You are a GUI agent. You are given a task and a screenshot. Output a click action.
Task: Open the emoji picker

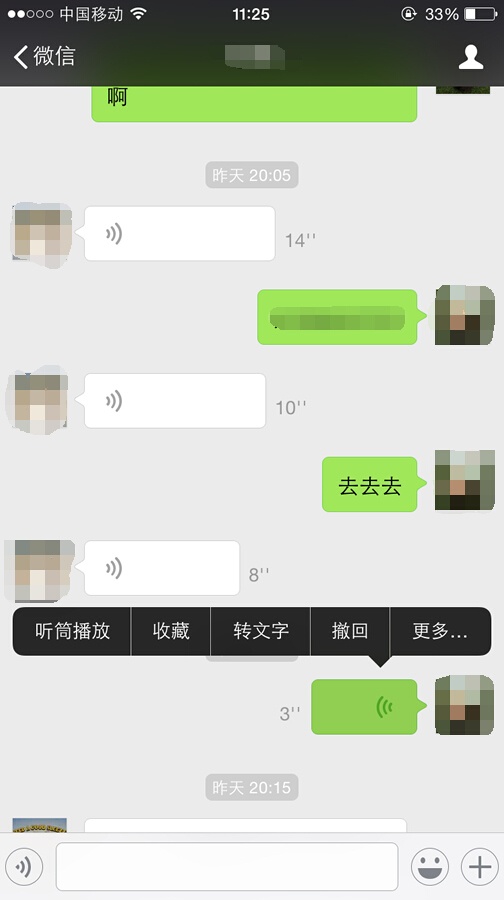pos(430,867)
